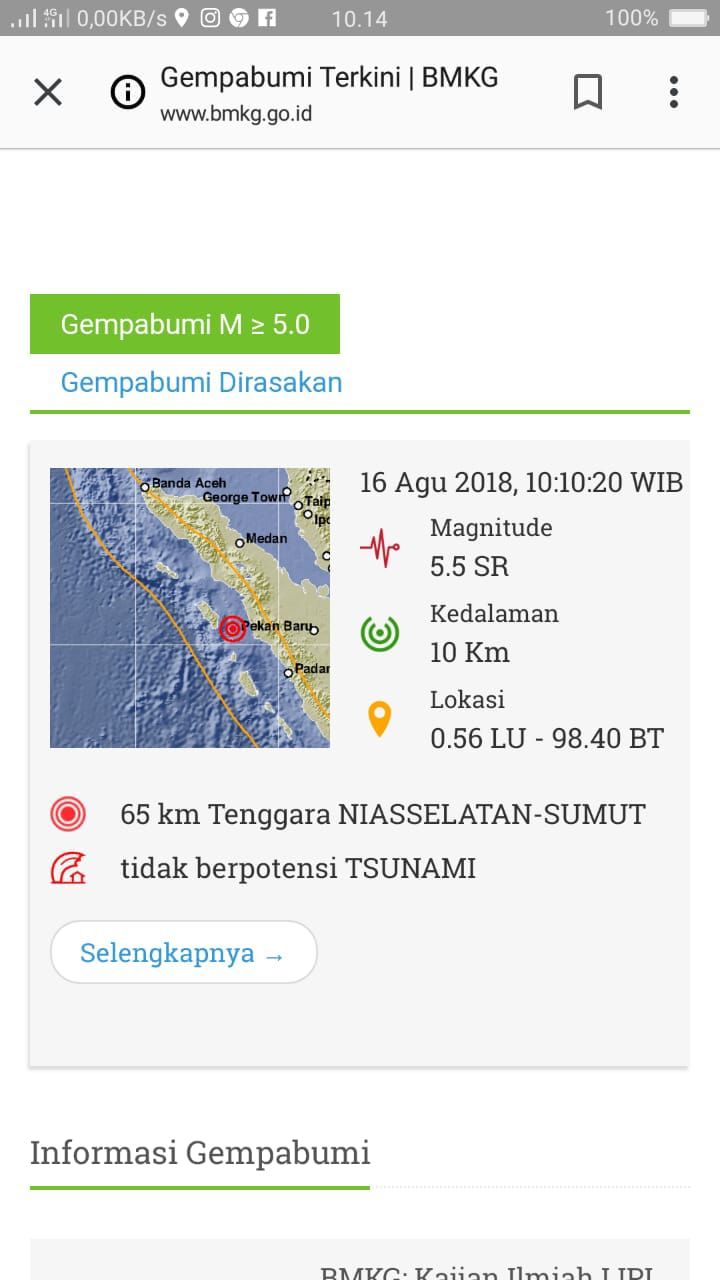Open the Sumatra earthquake map thumbnail
Image resolution: width=720 pixels, height=1280 pixels.
pos(189,607)
